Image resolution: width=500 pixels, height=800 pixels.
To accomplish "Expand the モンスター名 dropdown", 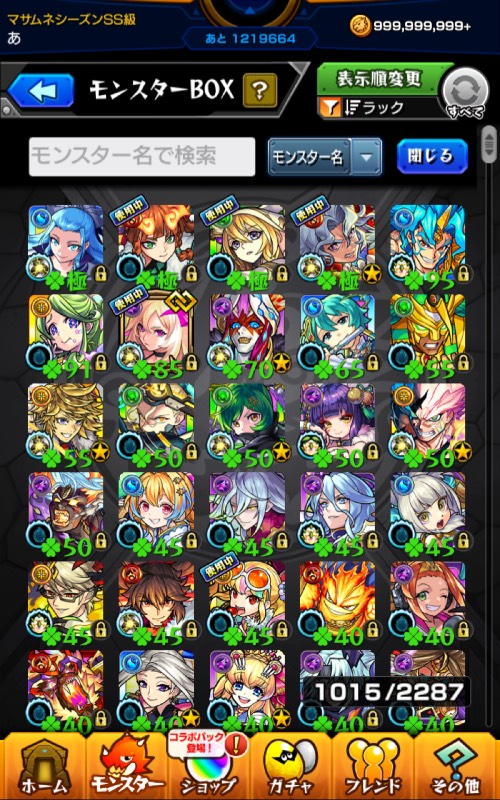I will (x=325, y=157).
